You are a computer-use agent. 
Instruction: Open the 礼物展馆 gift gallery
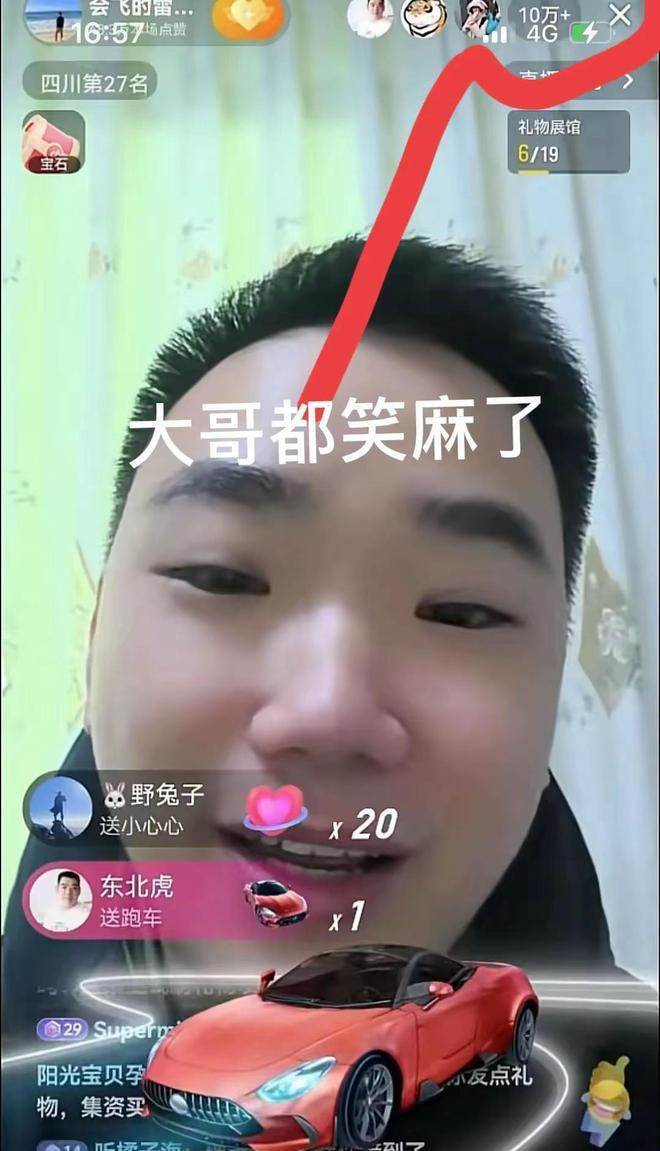pyautogui.click(x=568, y=141)
